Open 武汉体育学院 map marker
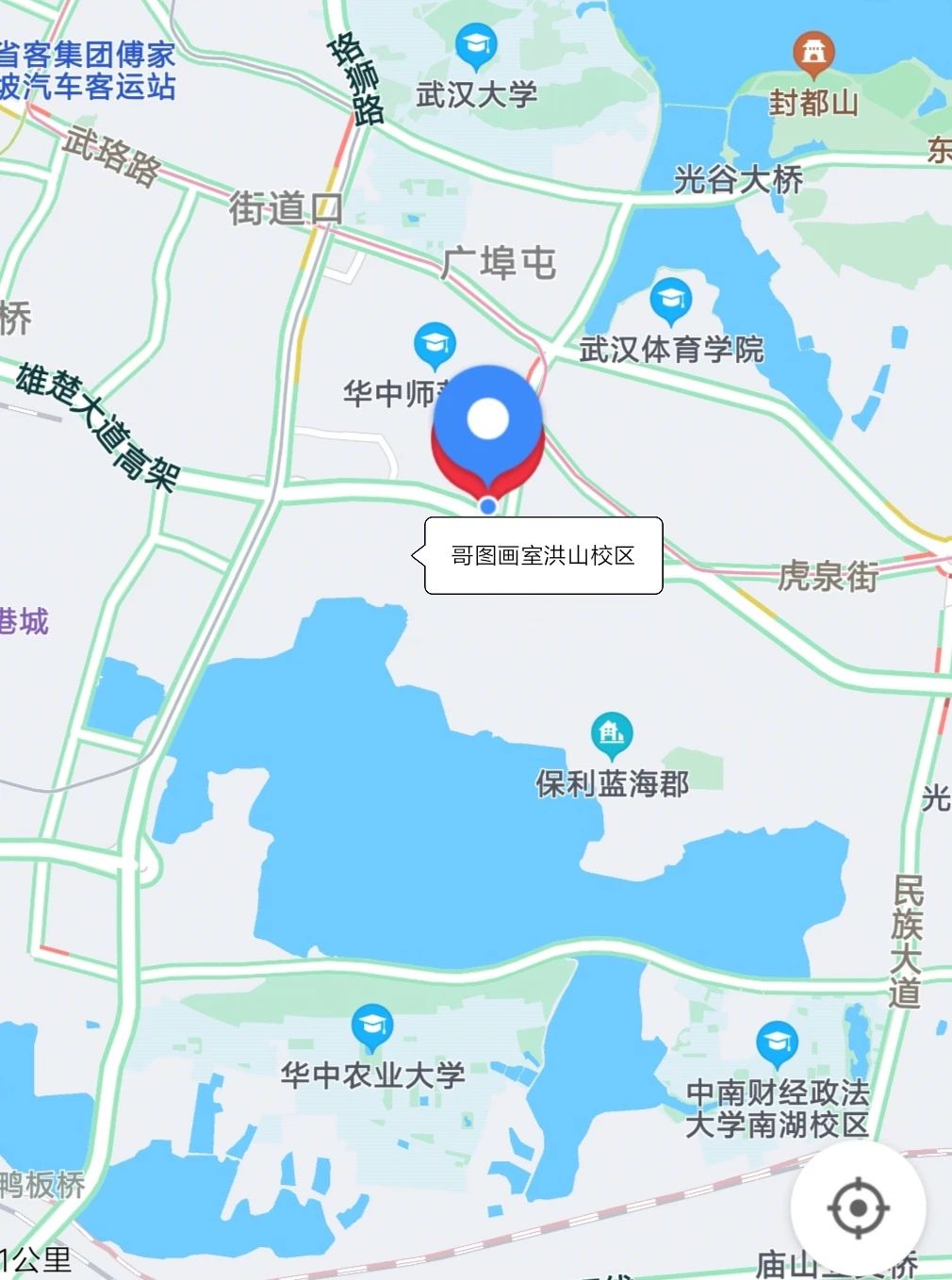The width and height of the screenshot is (952, 1280). 670,302
